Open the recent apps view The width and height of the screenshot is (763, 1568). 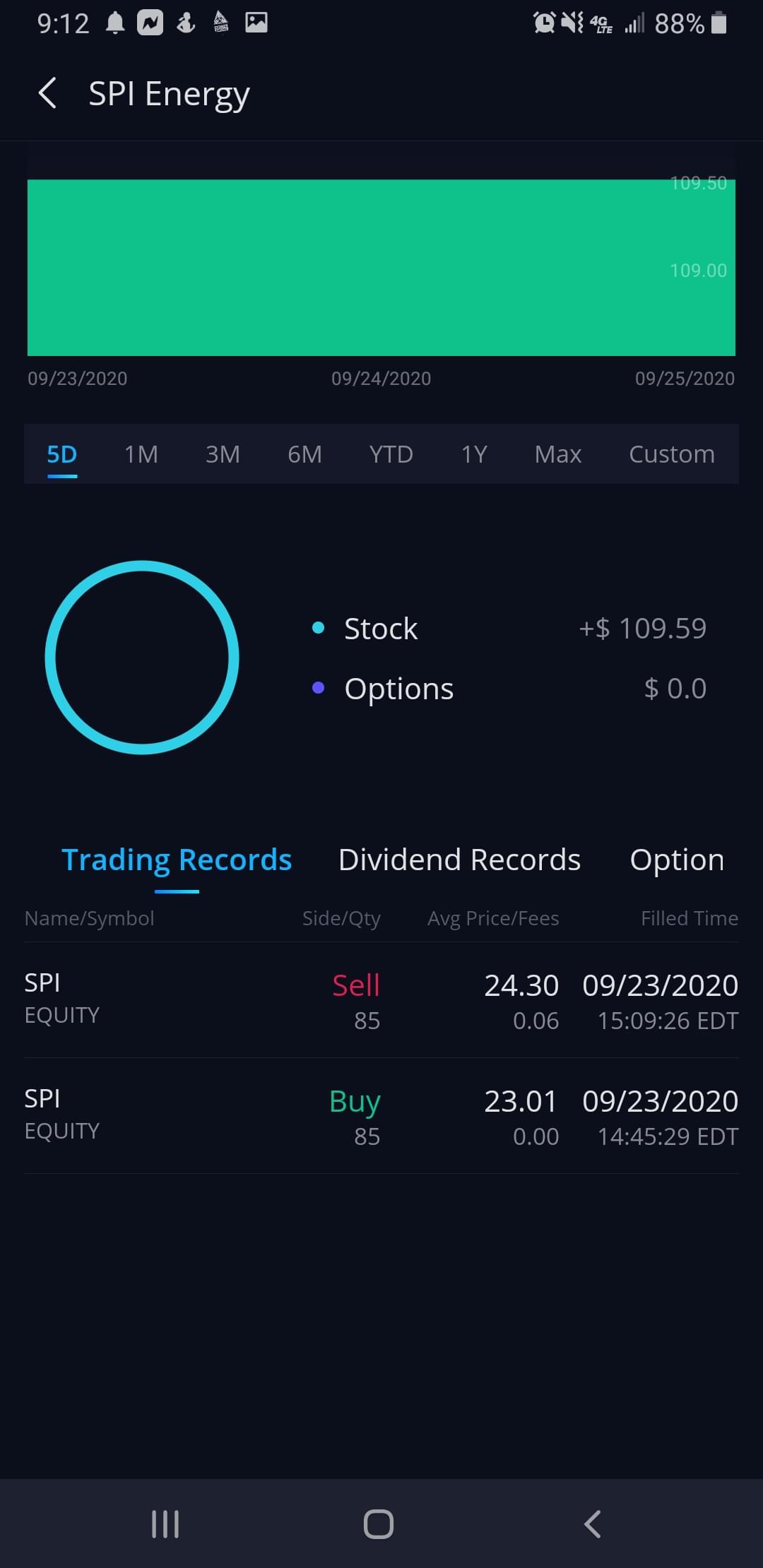165,1524
